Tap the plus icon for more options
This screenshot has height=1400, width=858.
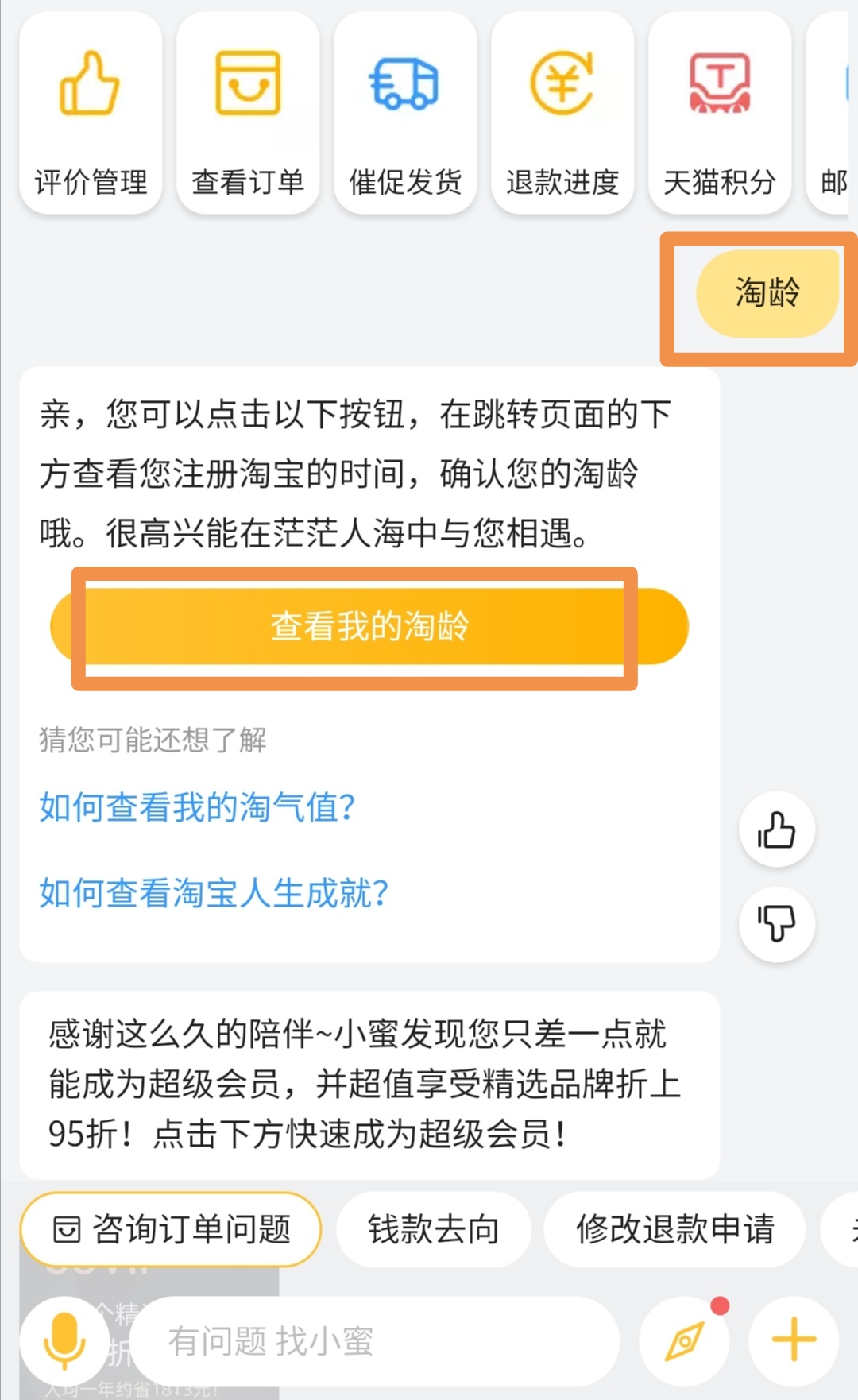pyautogui.click(x=792, y=1341)
